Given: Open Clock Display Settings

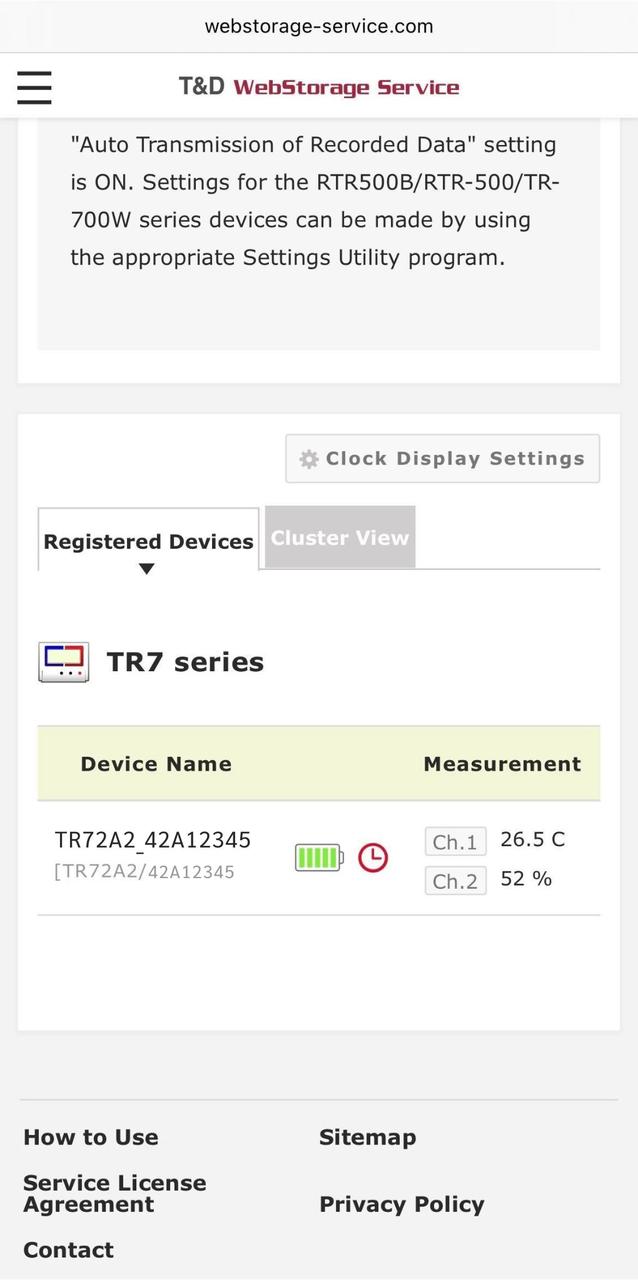Looking at the screenshot, I should click(442, 459).
